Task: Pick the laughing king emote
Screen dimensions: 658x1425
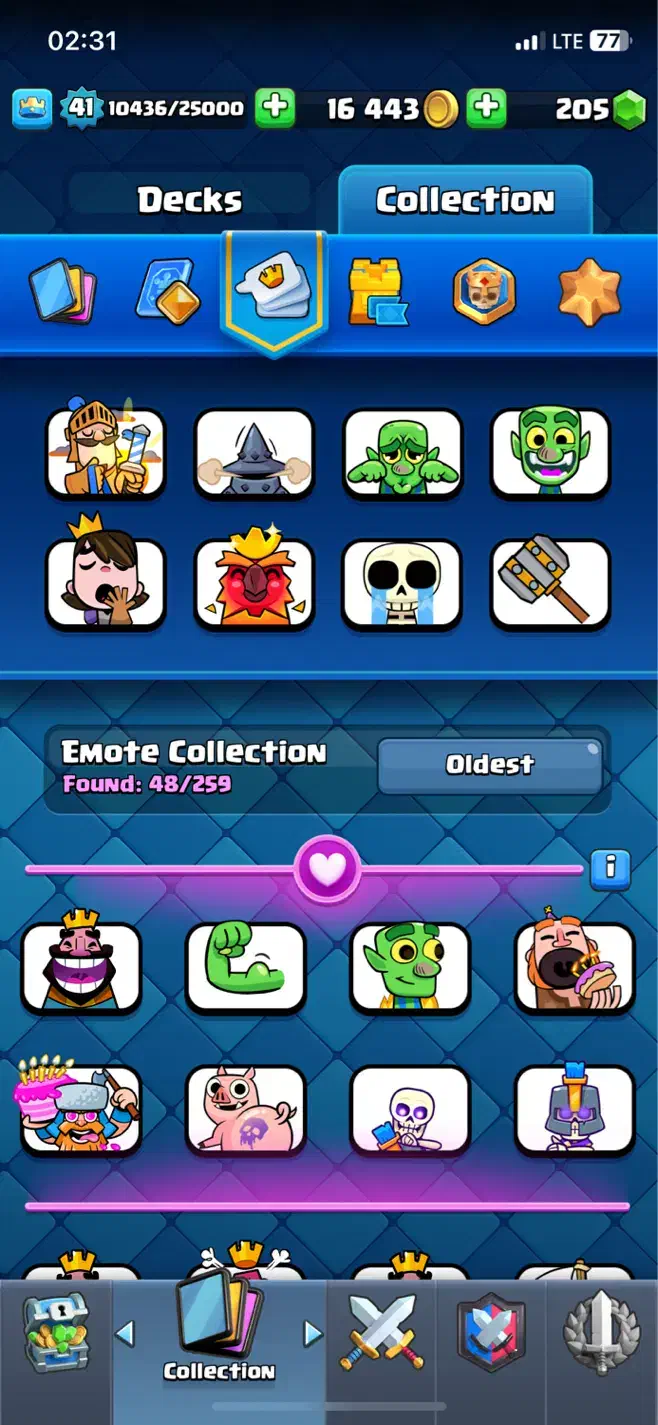Action: click(81, 967)
